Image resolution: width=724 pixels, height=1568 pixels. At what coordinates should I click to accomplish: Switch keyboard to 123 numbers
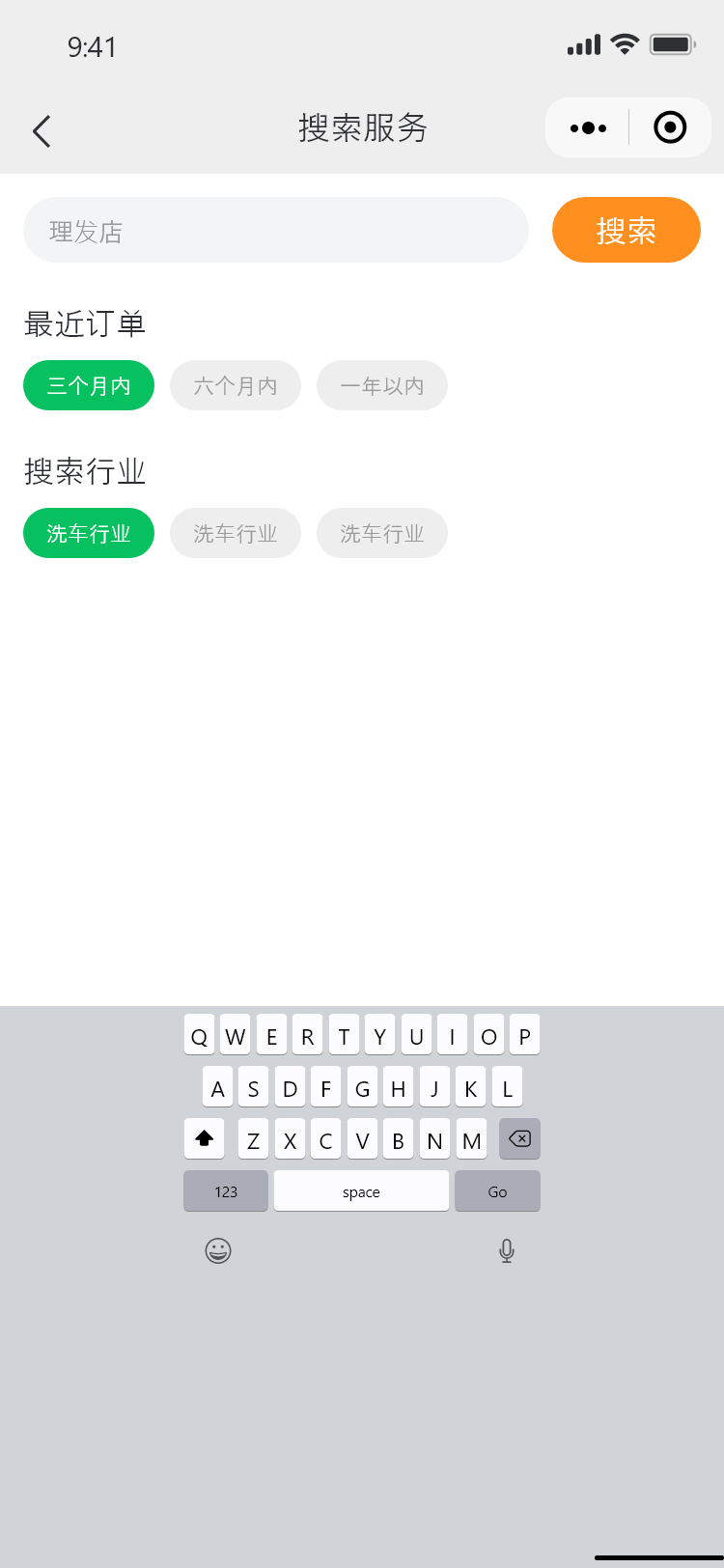coord(226,1191)
